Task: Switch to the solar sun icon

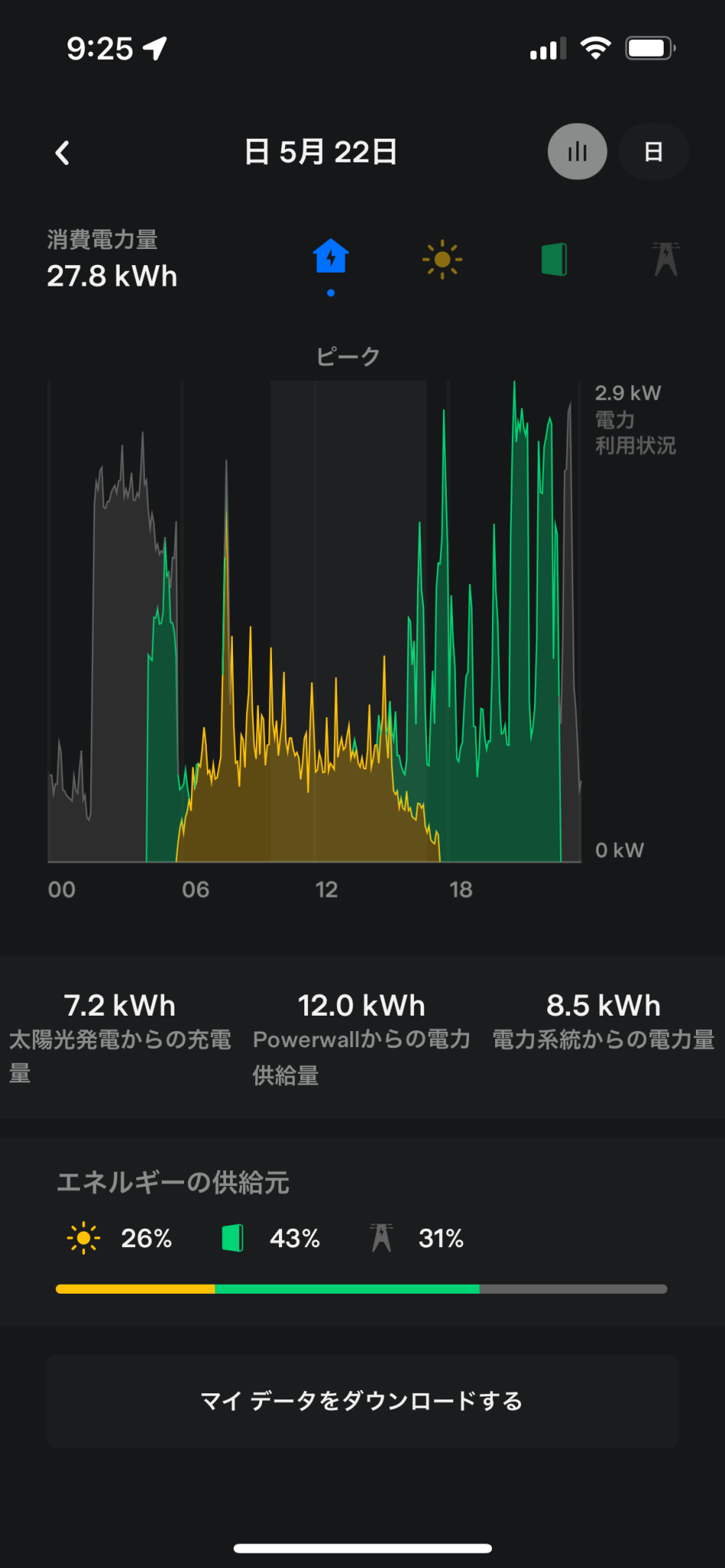Action: [442, 260]
